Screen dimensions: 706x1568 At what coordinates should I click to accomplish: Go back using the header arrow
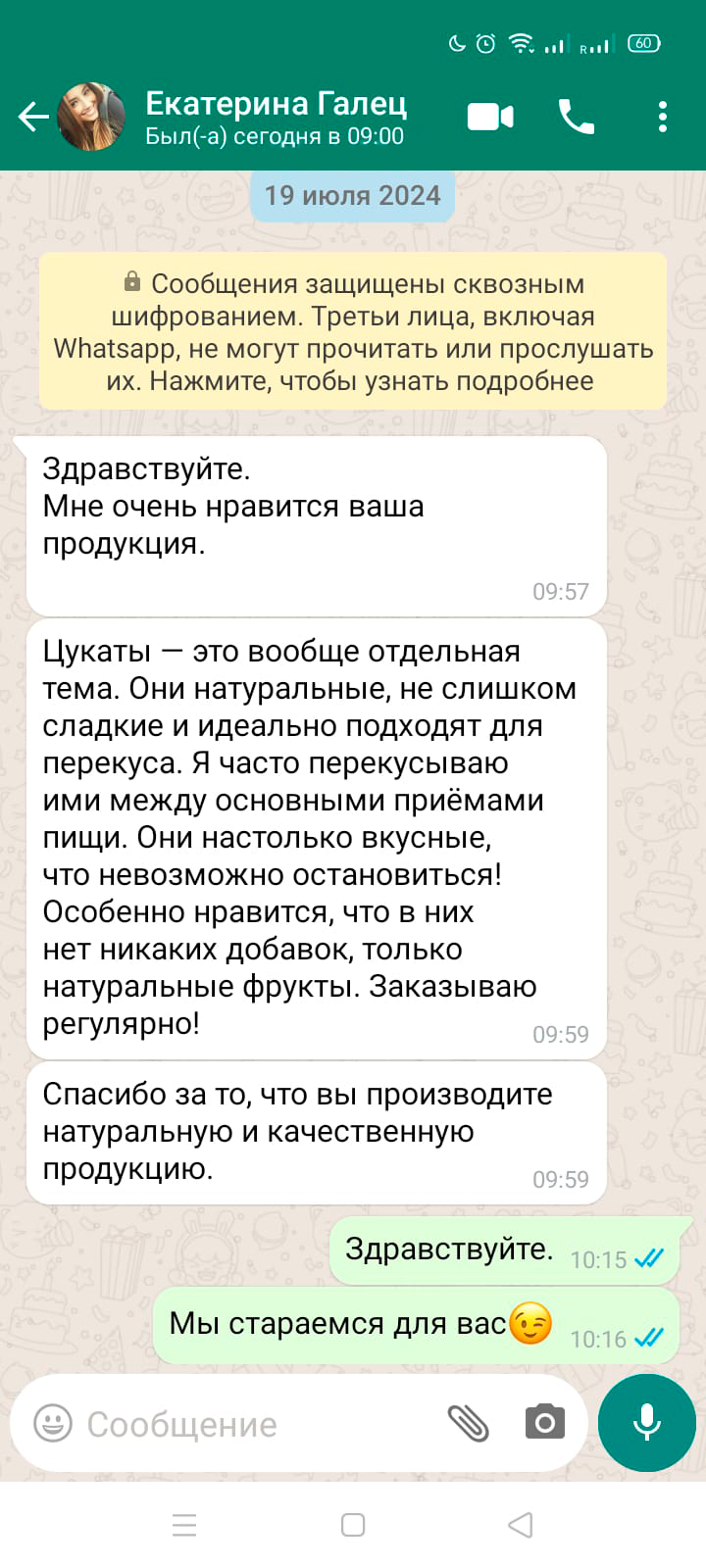click(x=33, y=118)
